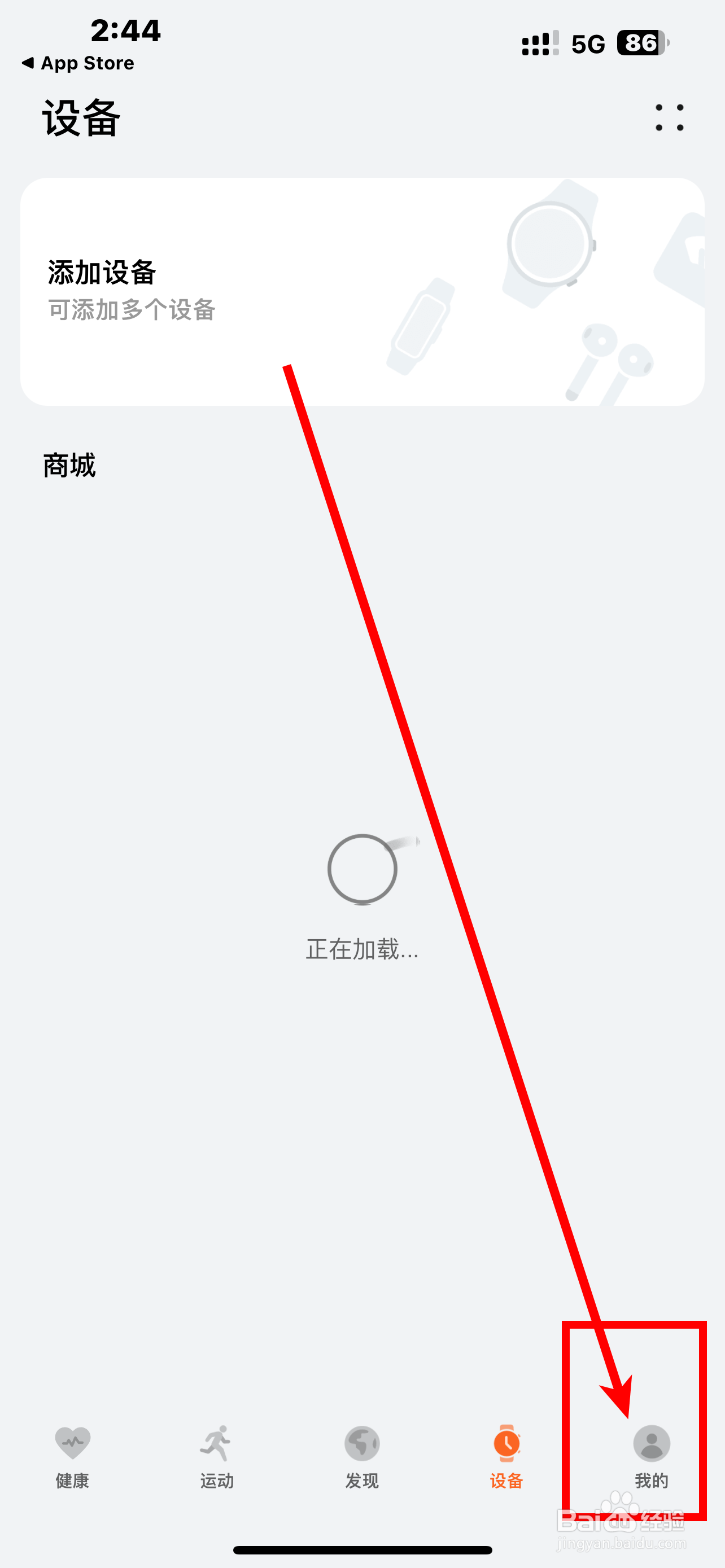Return to App Store via back link
This screenshot has height=1568, width=725.
[x=77, y=63]
